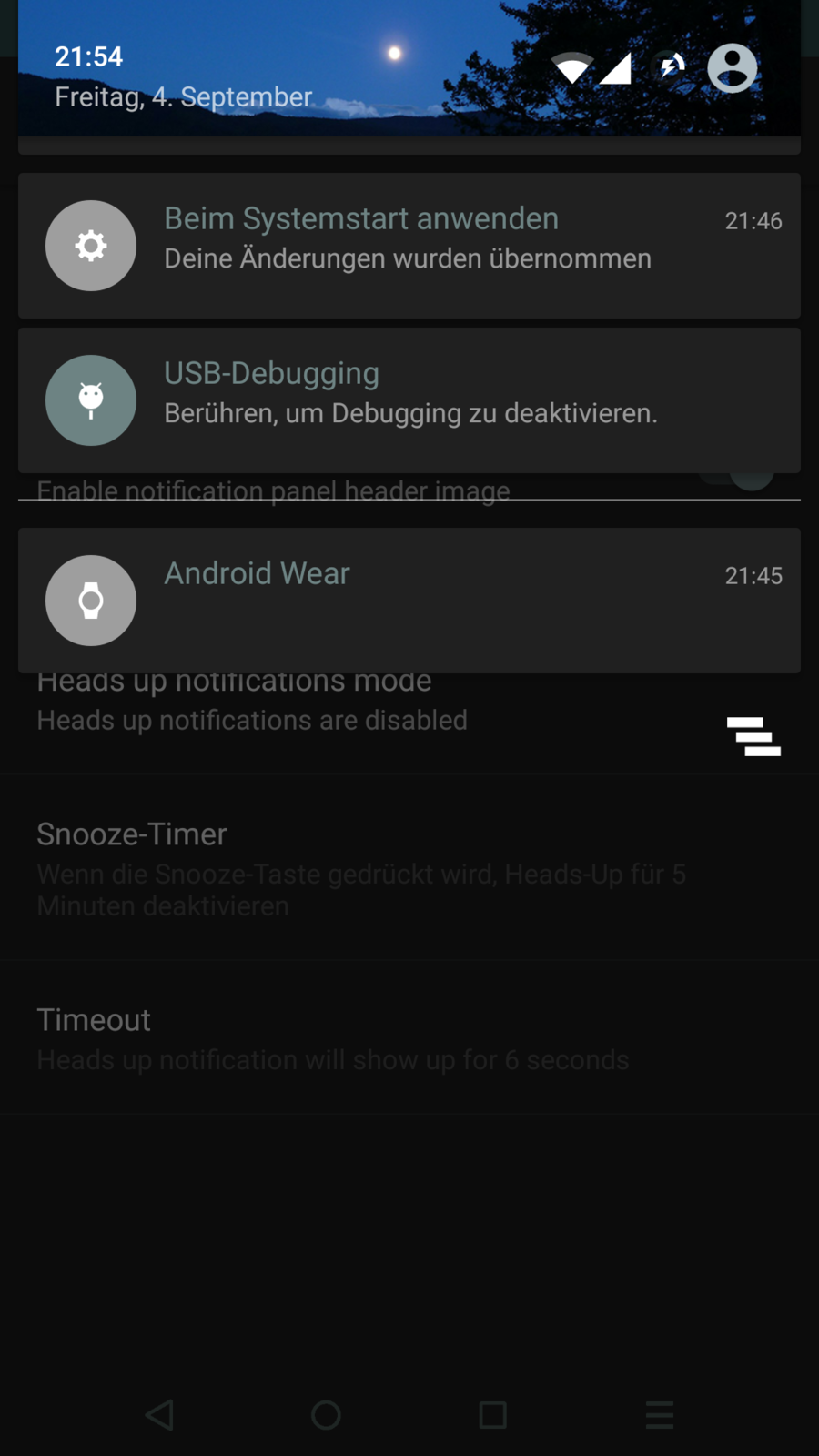This screenshot has height=1456, width=819.
Task: Open the Android Wear notification
Action: point(409,600)
